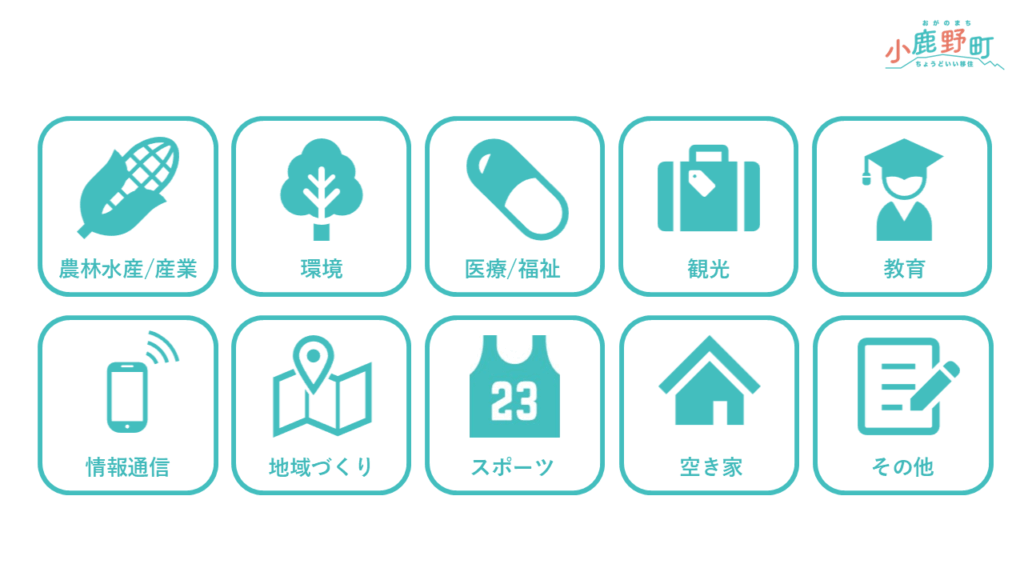Open the 医療/福祉 category
This screenshot has height=576, width=1024.
[515, 207]
